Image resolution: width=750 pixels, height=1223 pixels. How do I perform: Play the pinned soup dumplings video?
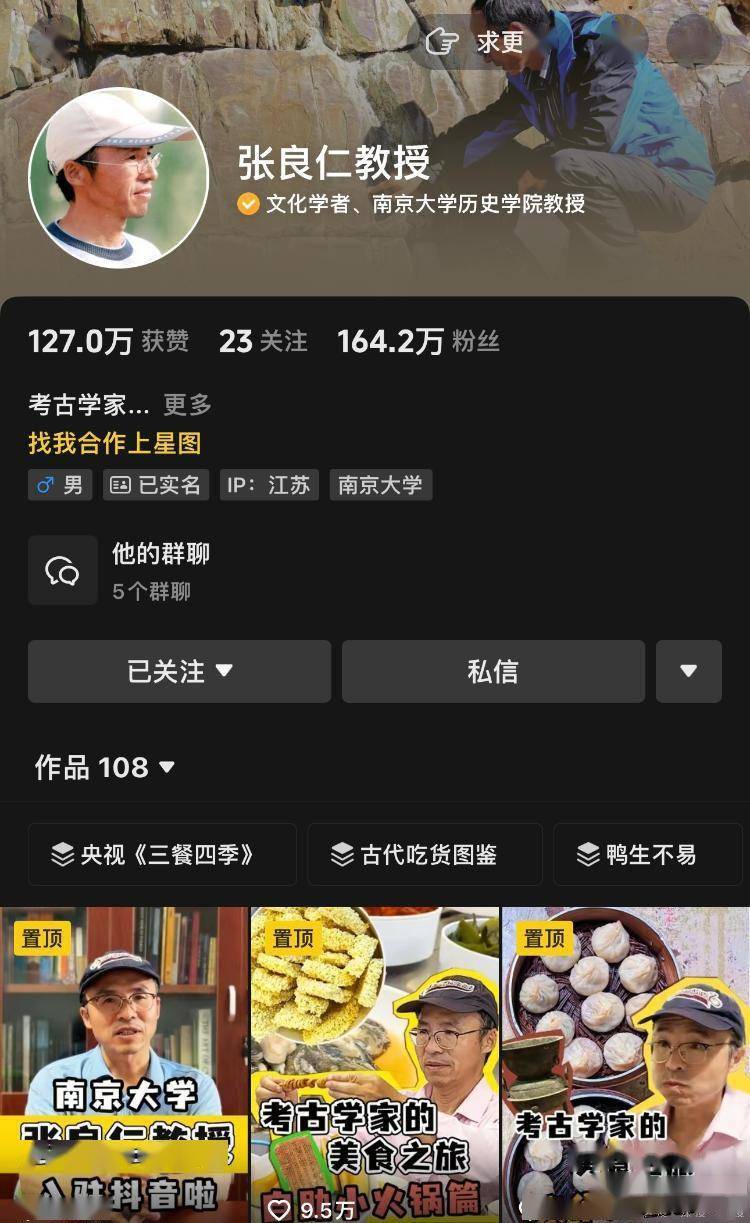click(626, 1065)
